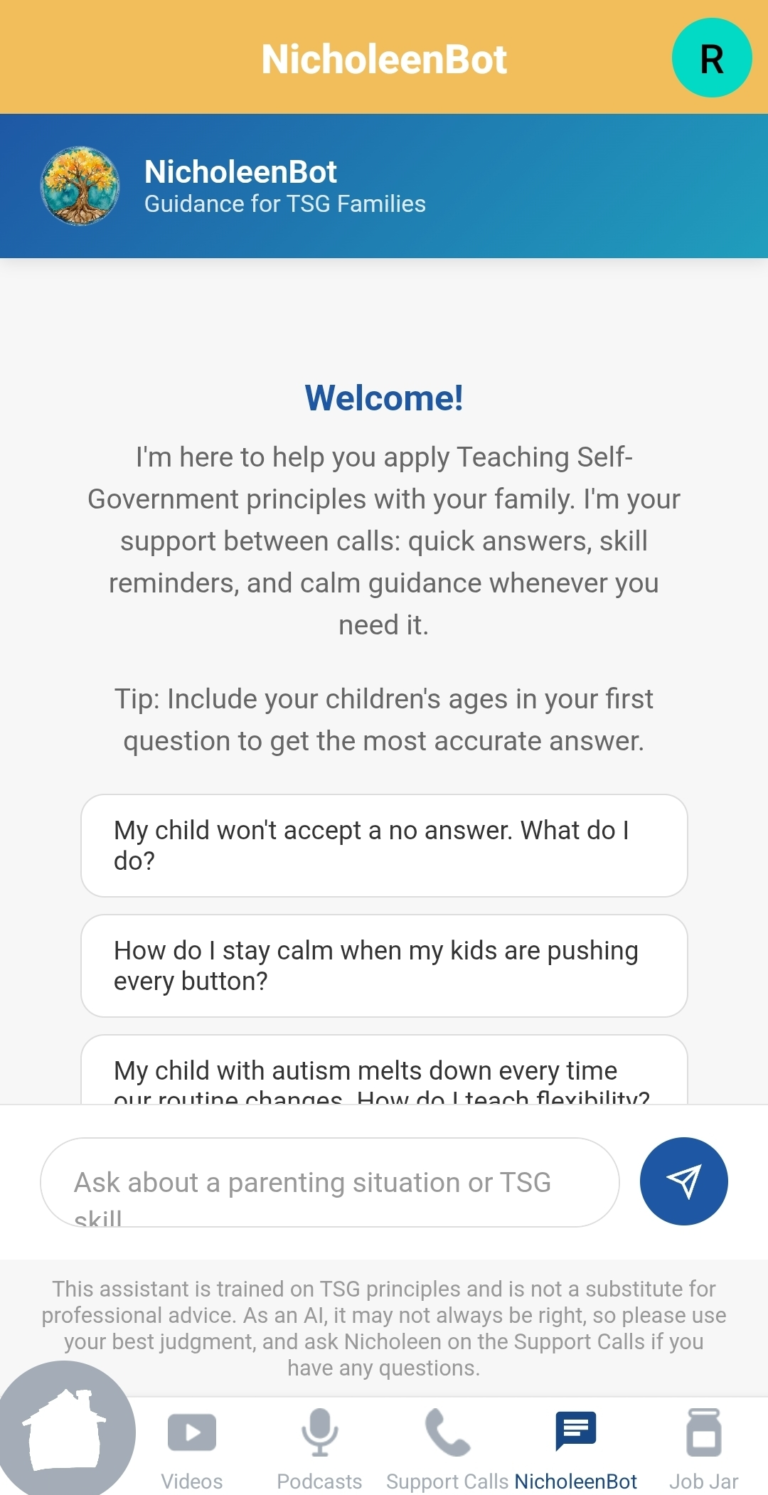Image resolution: width=768 pixels, height=1495 pixels.
Task: Pick the "How do I stay calm" suggestion
Action: coord(384,965)
